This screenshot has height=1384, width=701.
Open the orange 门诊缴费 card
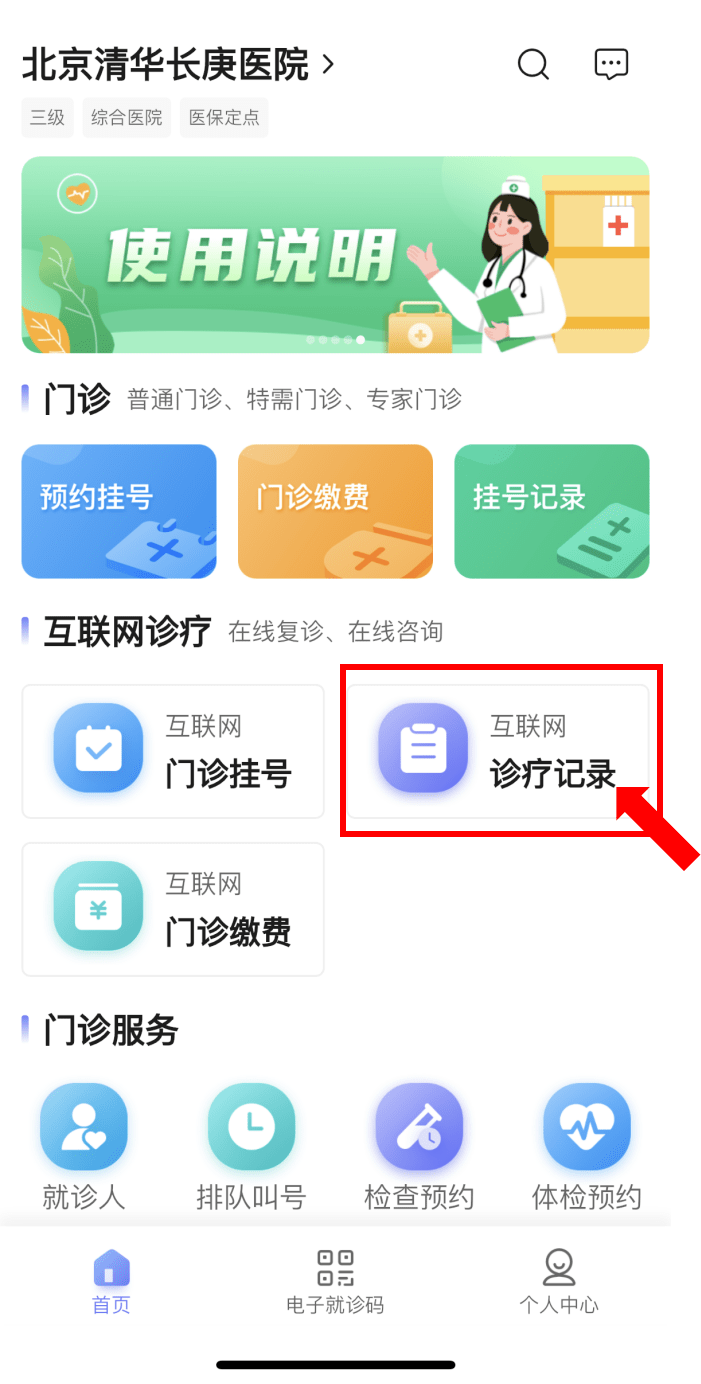(335, 511)
